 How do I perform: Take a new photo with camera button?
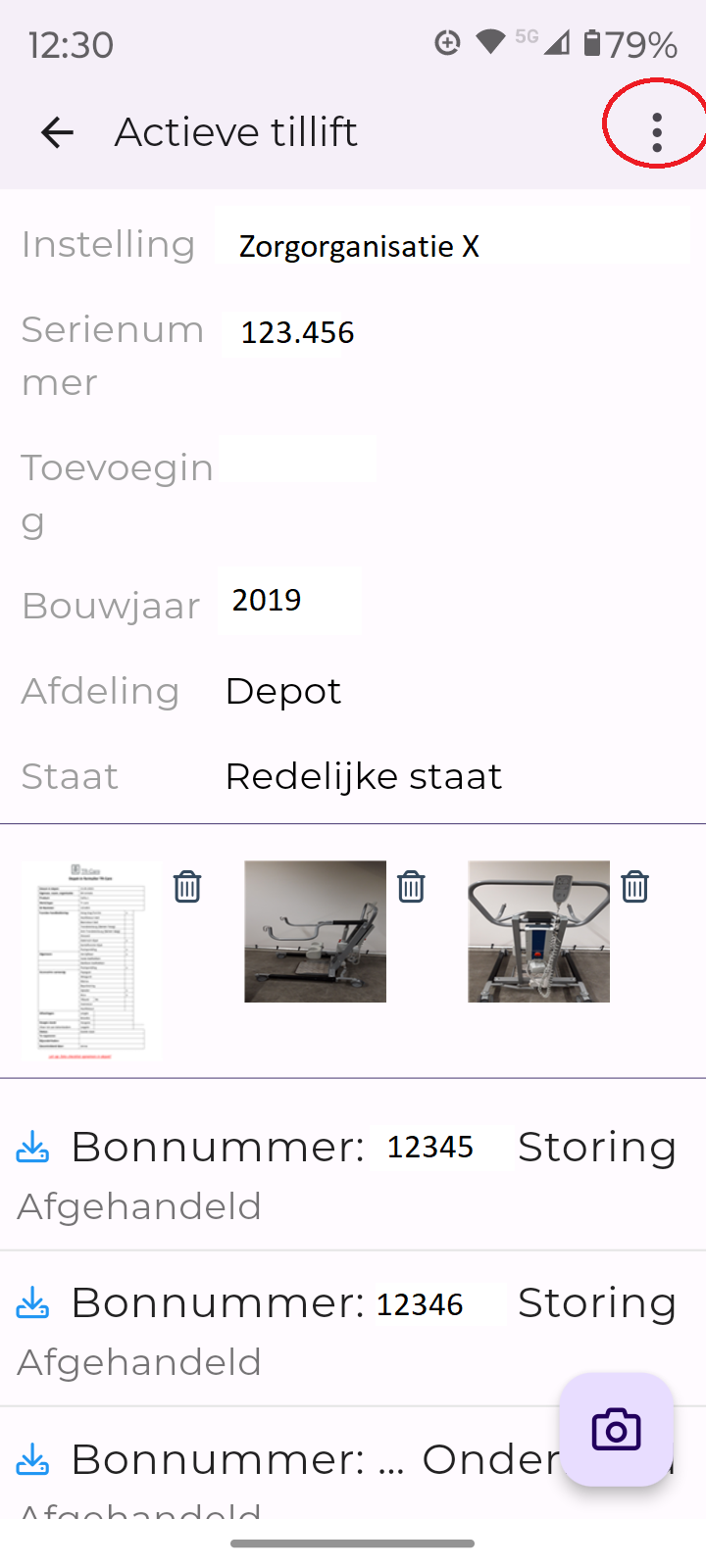(x=616, y=1430)
